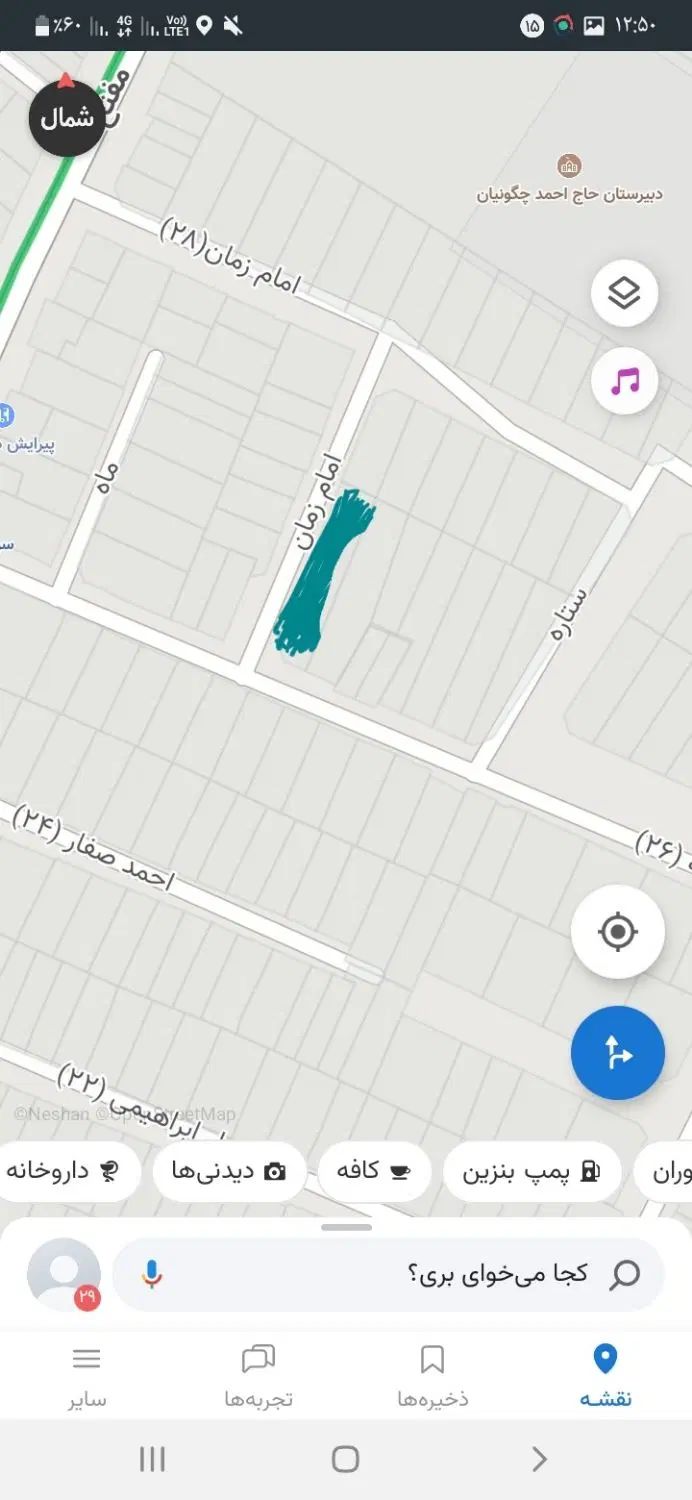Viewport: 692px width, 1500px height.
Task: Tap the north compass button
Action: tap(67, 117)
